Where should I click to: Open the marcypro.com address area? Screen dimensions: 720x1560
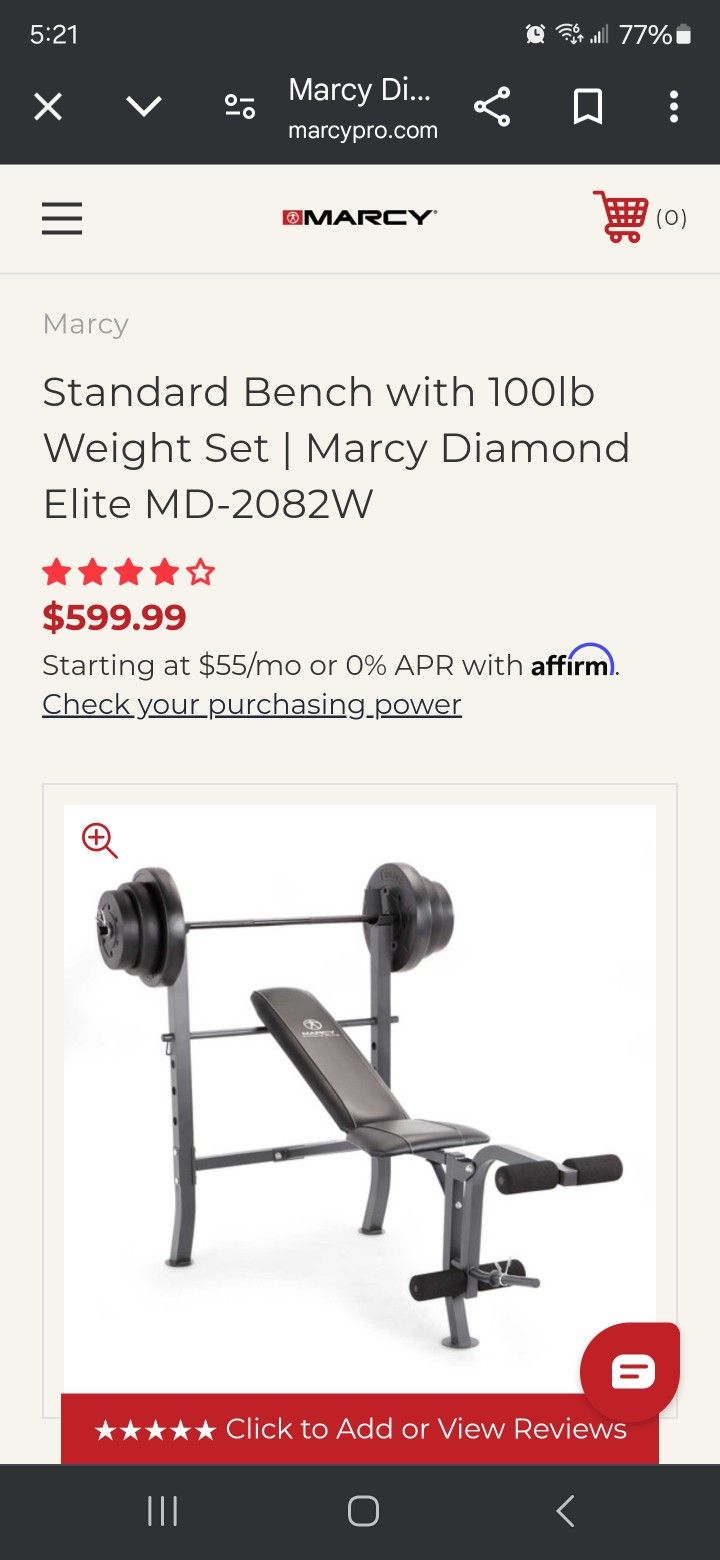pyautogui.click(x=363, y=129)
